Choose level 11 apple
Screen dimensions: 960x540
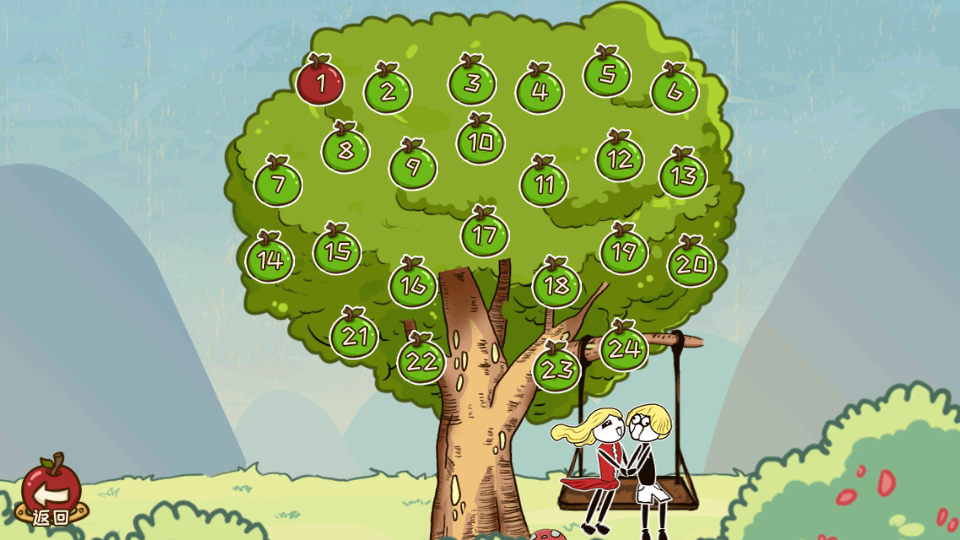pyautogui.click(x=544, y=184)
